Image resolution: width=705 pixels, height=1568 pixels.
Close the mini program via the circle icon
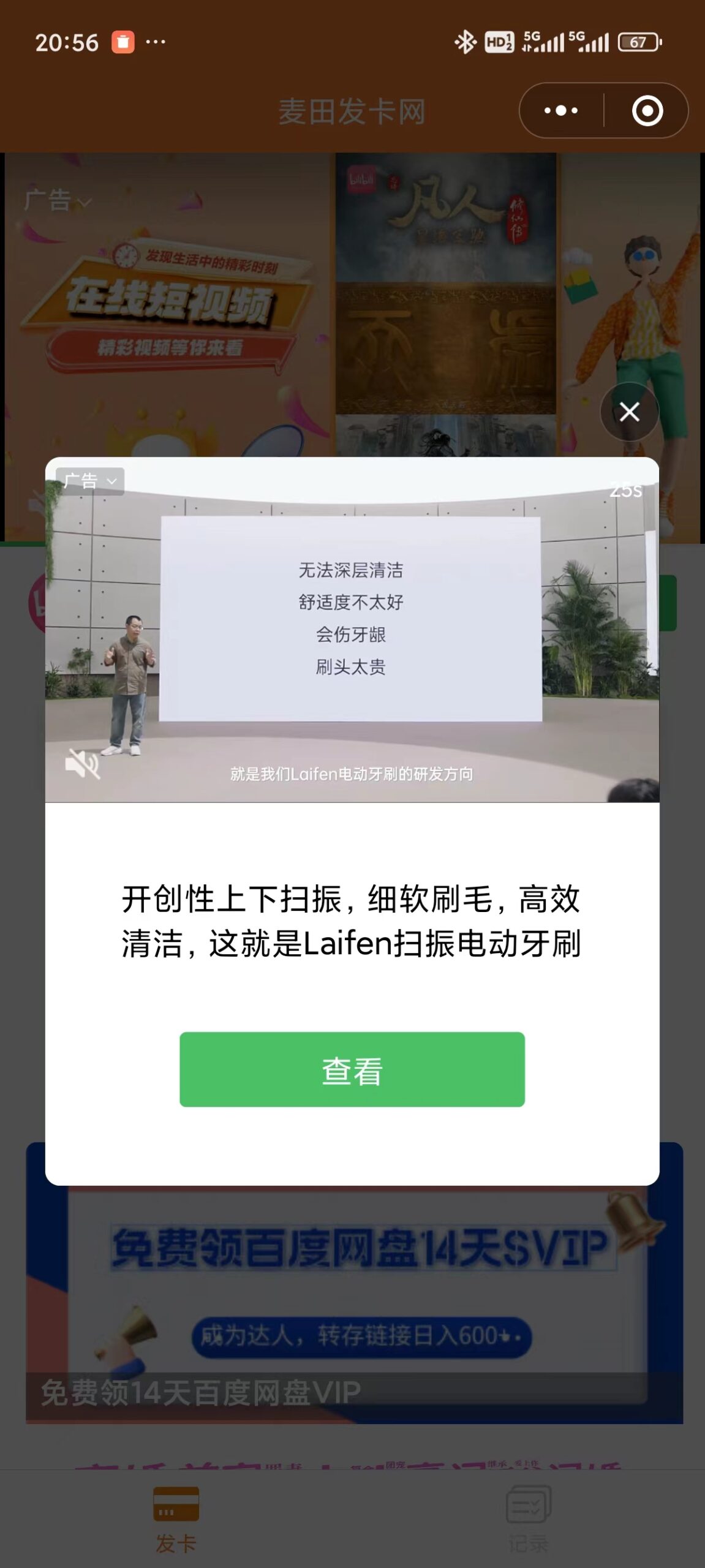click(647, 111)
